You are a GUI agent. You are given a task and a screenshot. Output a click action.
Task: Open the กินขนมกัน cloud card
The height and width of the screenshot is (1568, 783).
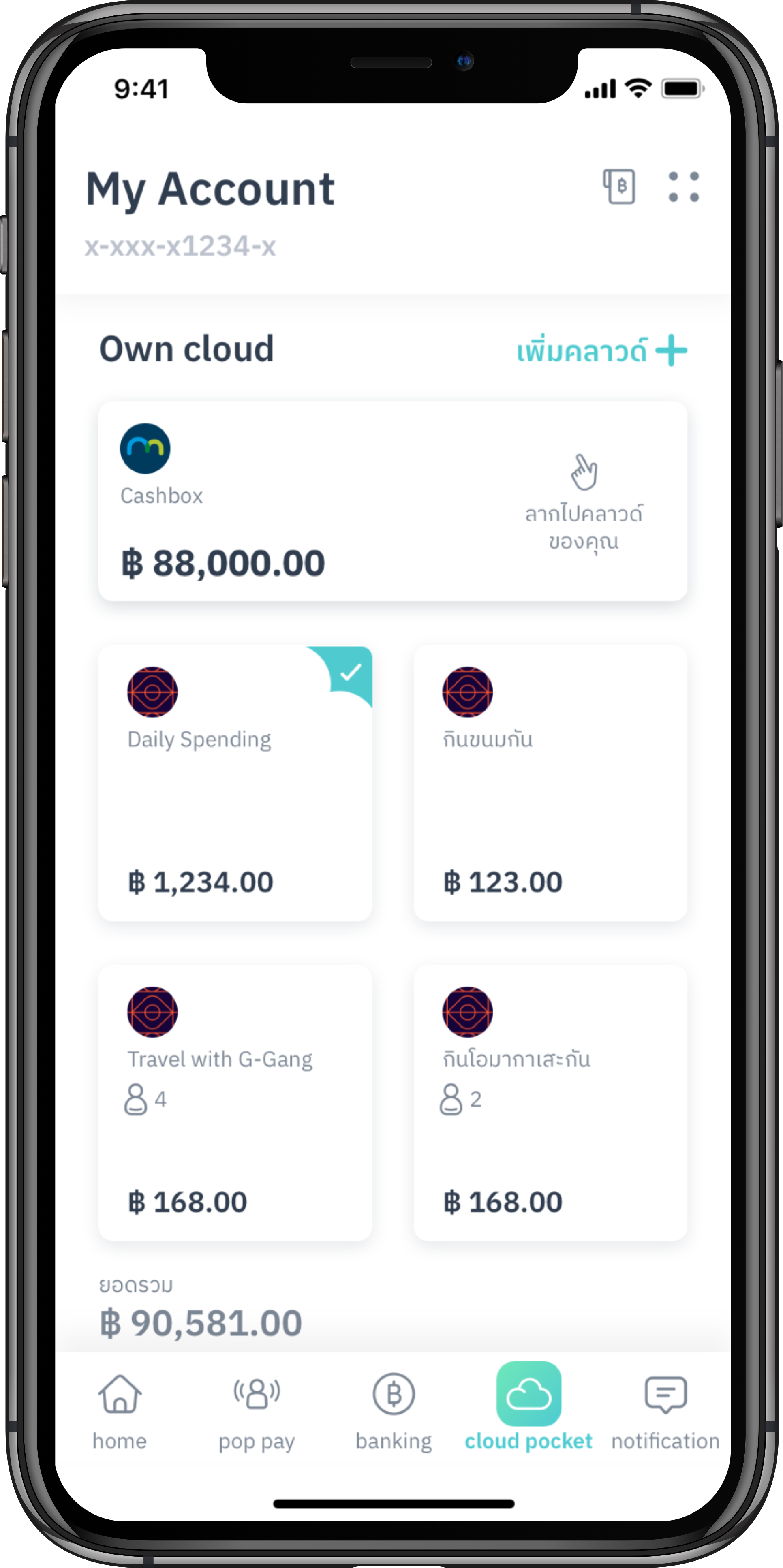[550, 783]
